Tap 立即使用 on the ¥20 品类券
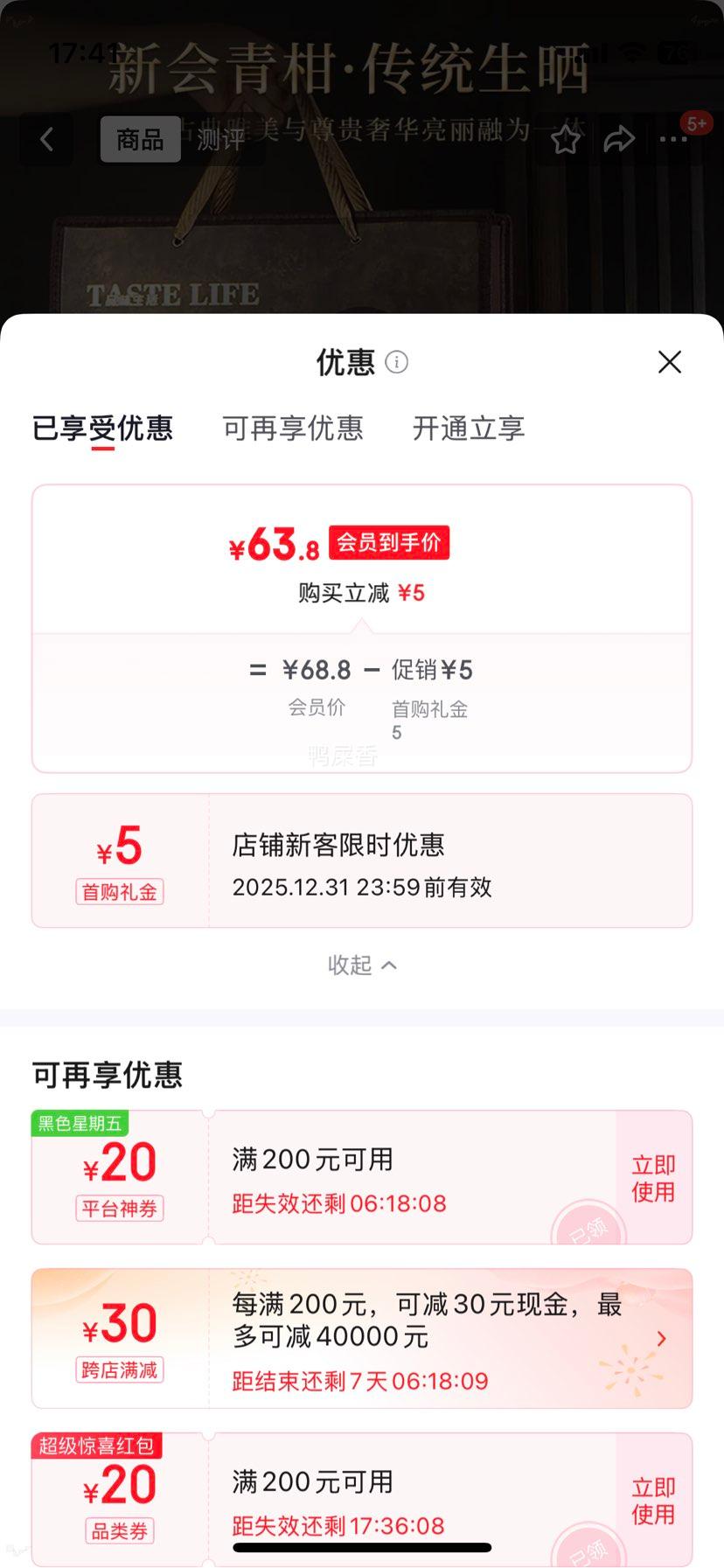The height and width of the screenshot is (1568, 724). click(652, 1498)
